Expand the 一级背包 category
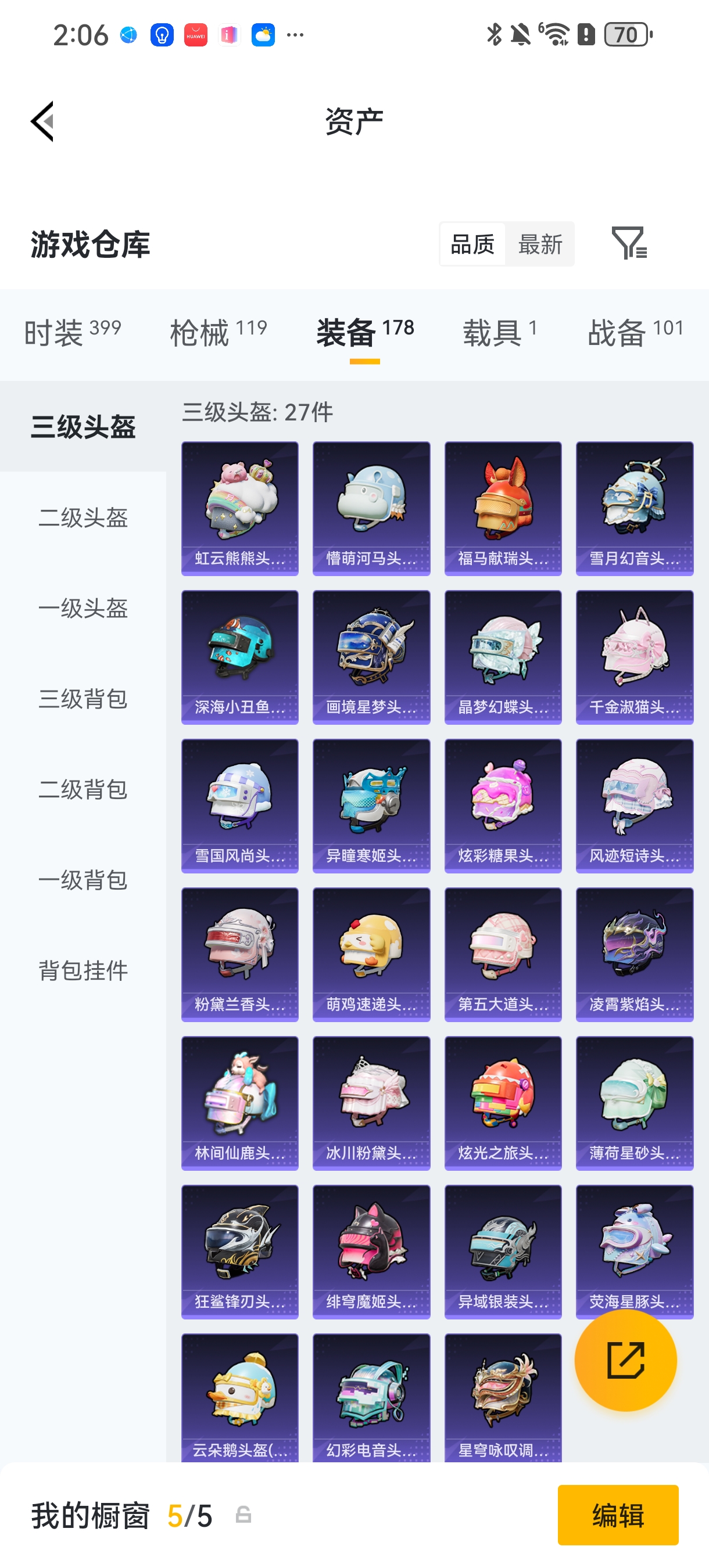Image resolution: width=709 pixels, height=1568 pixels. tap(83, 882)
